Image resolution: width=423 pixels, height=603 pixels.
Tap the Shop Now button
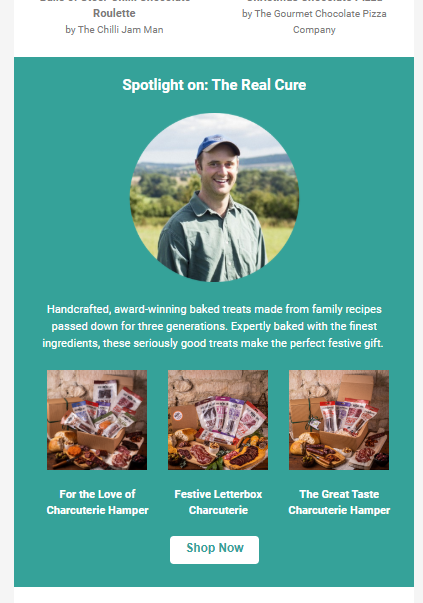click(214, 550)
